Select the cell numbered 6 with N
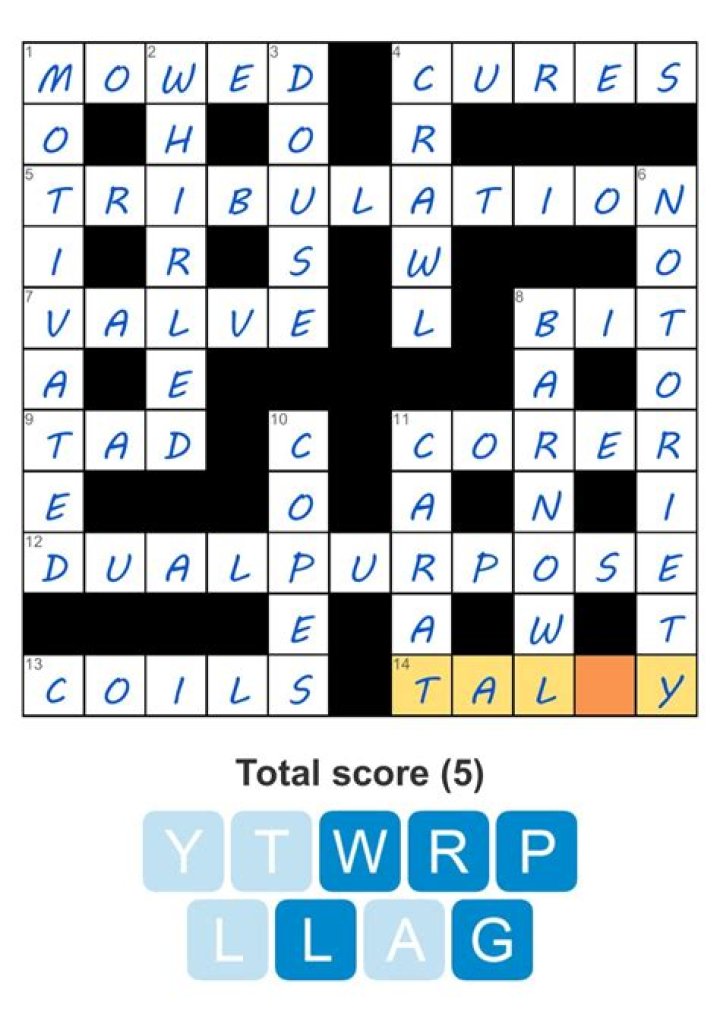 coord(666,197)
